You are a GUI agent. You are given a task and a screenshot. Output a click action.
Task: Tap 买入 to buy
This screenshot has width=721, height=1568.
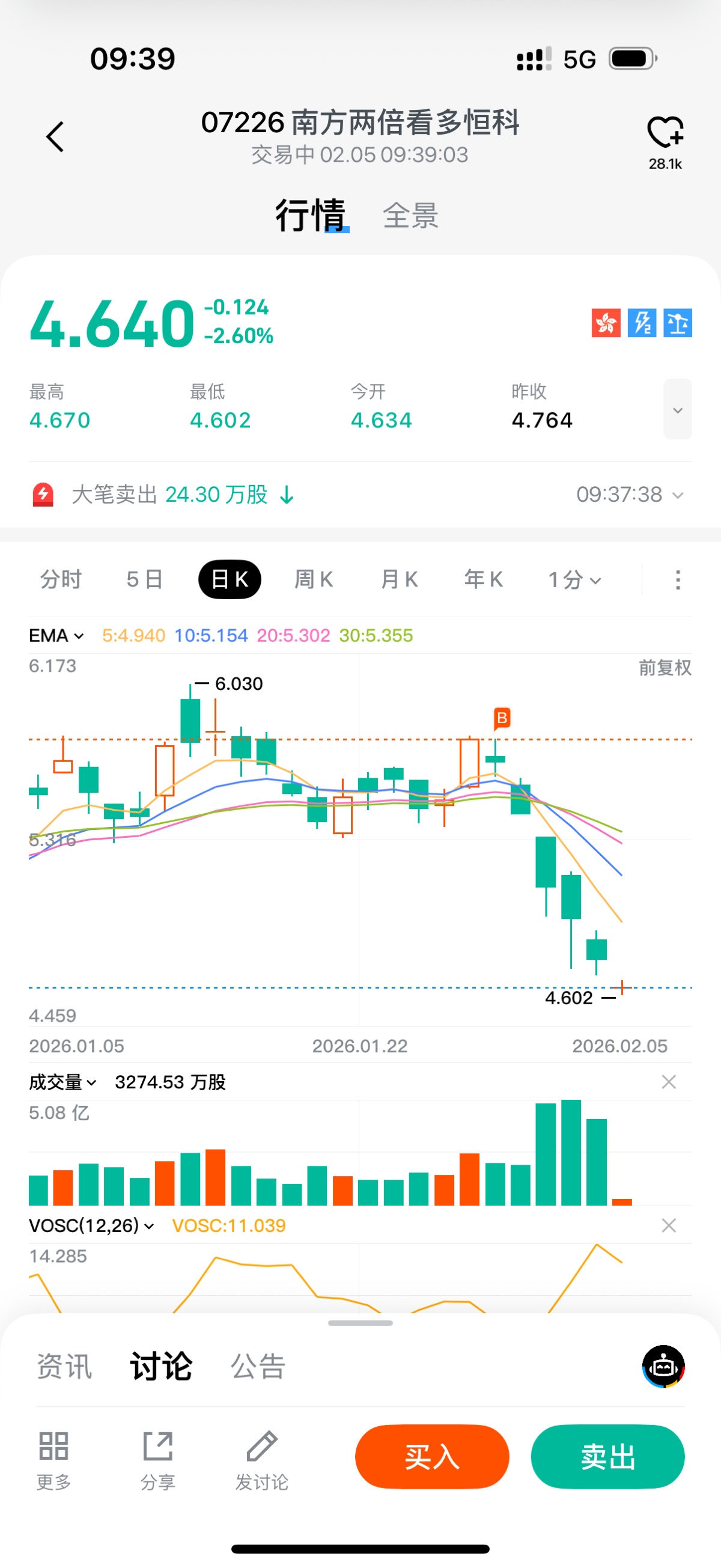(x=432, y=1457)
